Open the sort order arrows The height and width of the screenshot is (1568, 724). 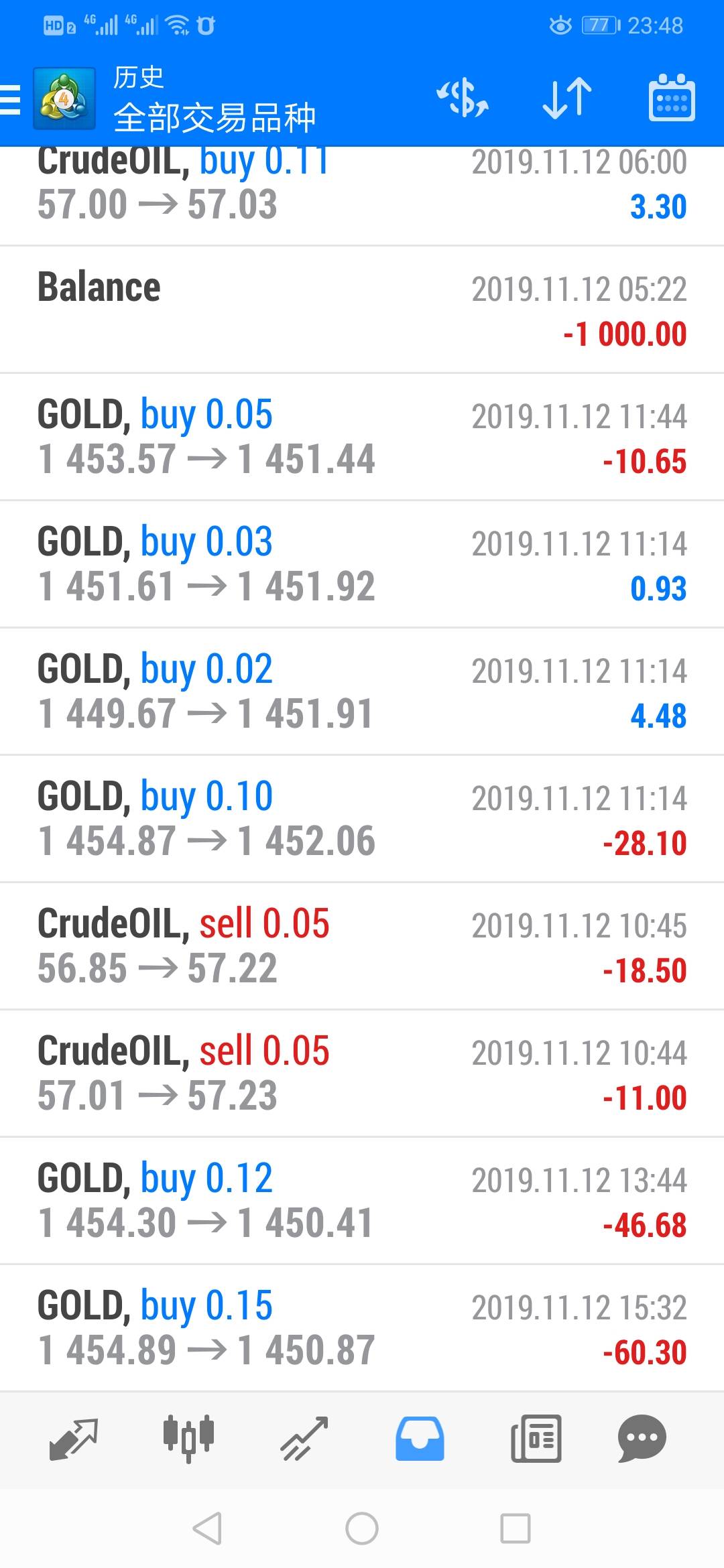[566, 99]
